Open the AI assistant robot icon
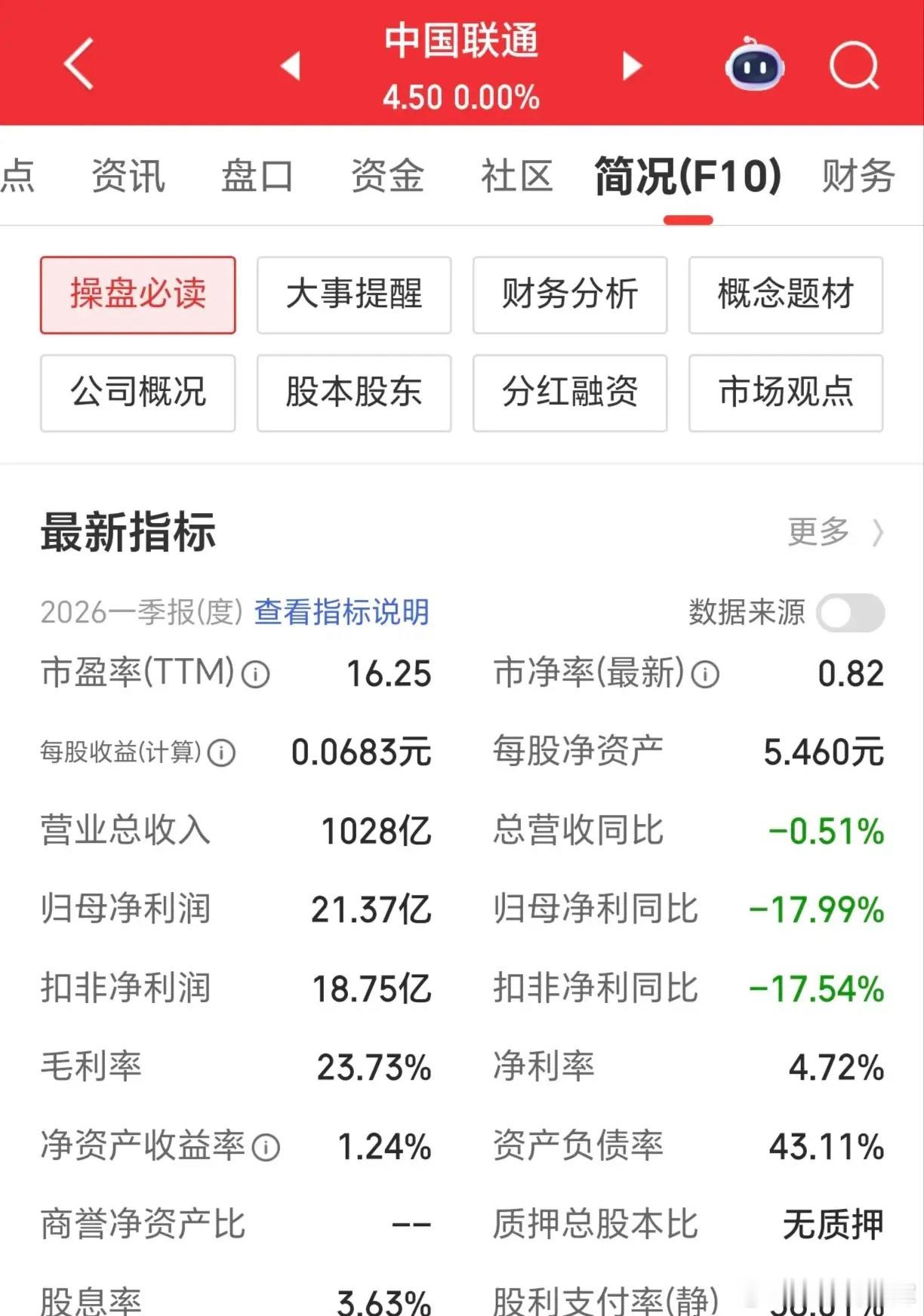Screen dimensions: 924x1316 (x=755, y=67)
